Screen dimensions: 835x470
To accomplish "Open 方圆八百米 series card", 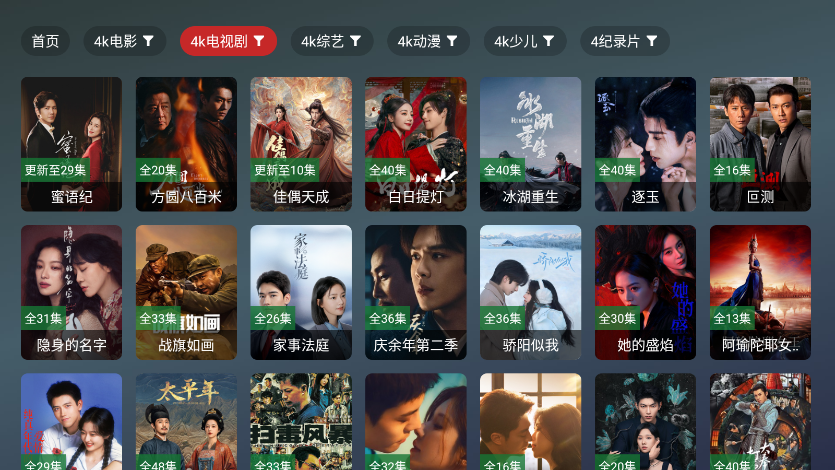I will [186, 144].
